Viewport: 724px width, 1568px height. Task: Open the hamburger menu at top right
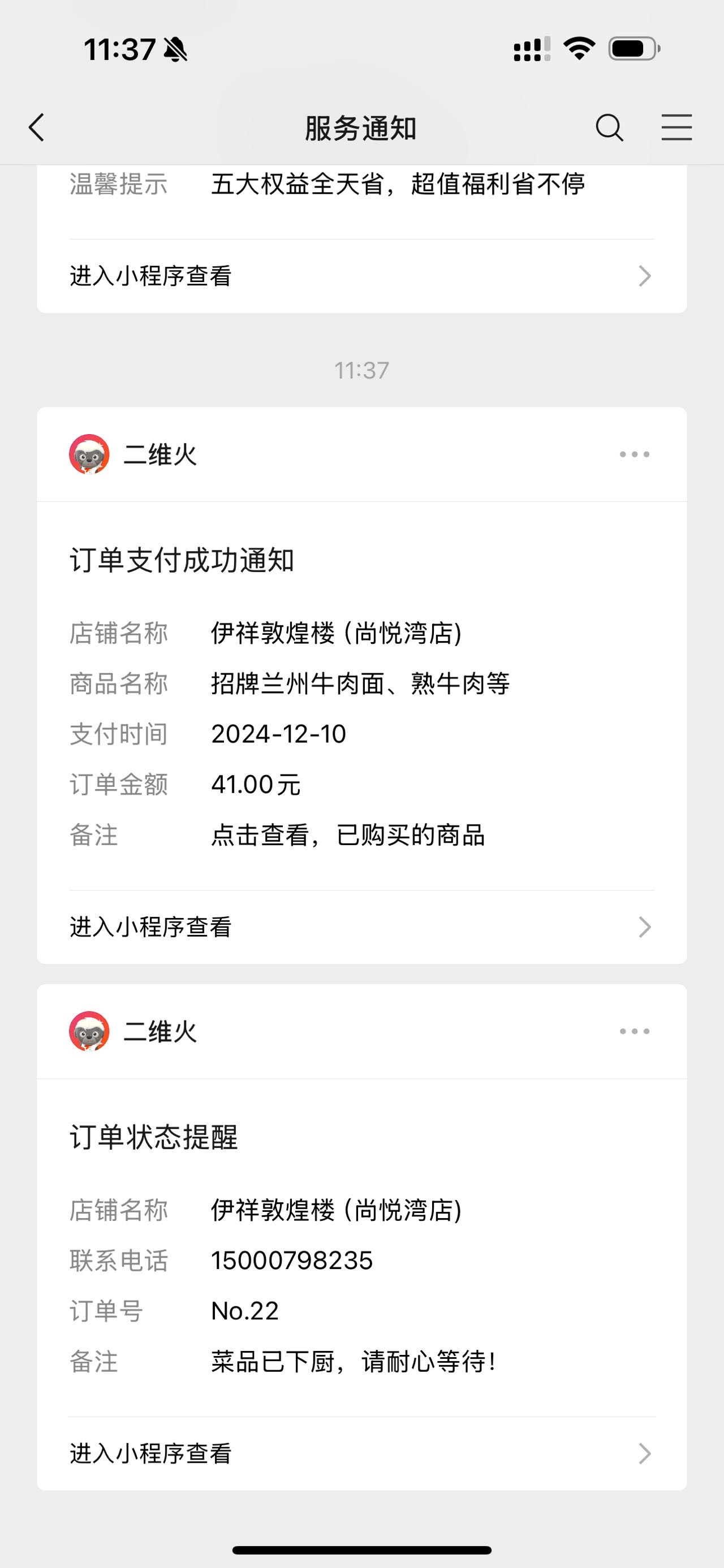point(676,127)
